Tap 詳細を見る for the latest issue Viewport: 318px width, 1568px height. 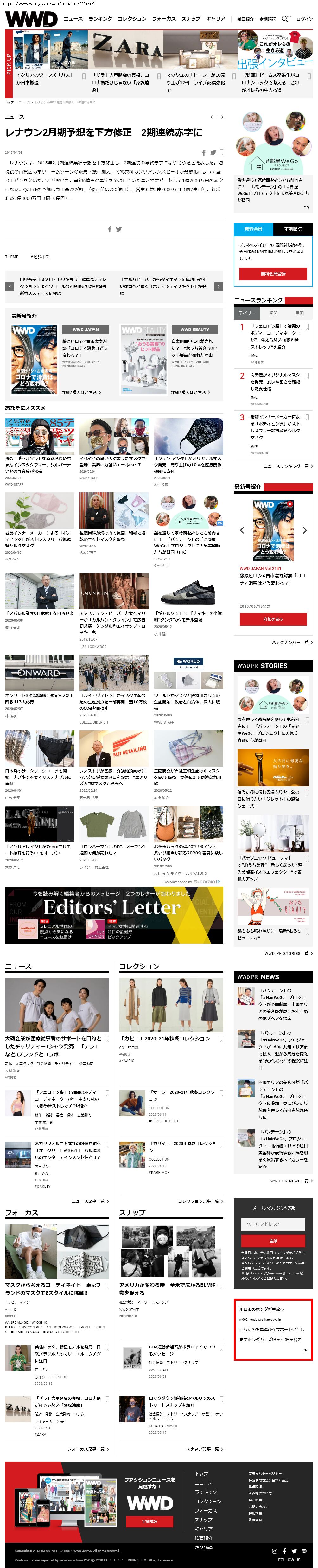click(x=272, y=619)
